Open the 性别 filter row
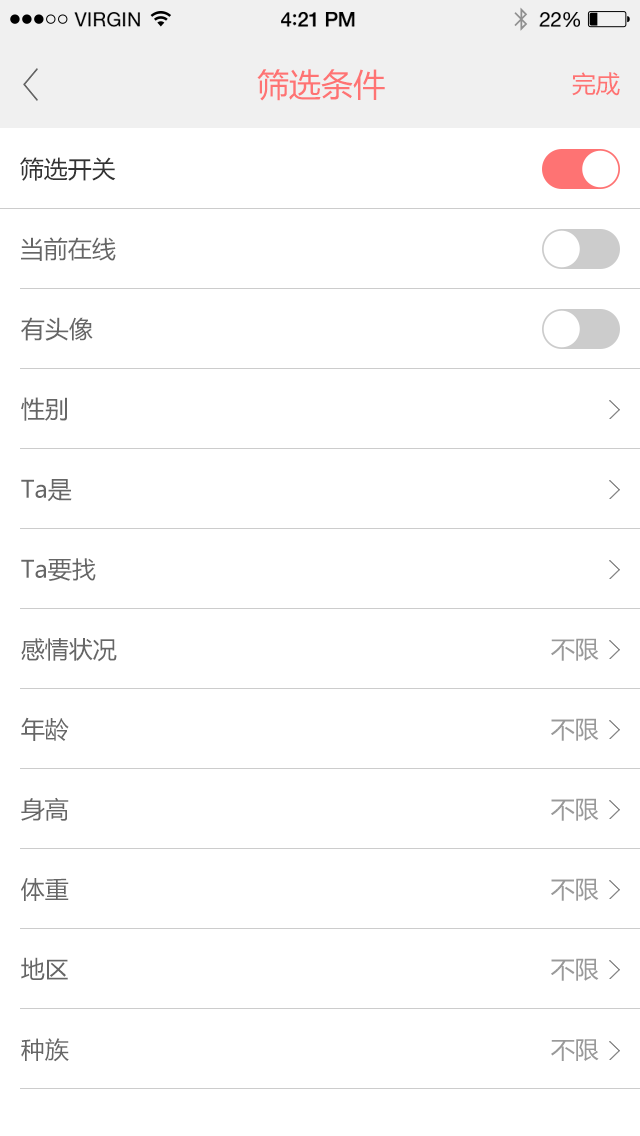Image resolution: width=640 pixels, height=1136 pixels. [320, 409]
